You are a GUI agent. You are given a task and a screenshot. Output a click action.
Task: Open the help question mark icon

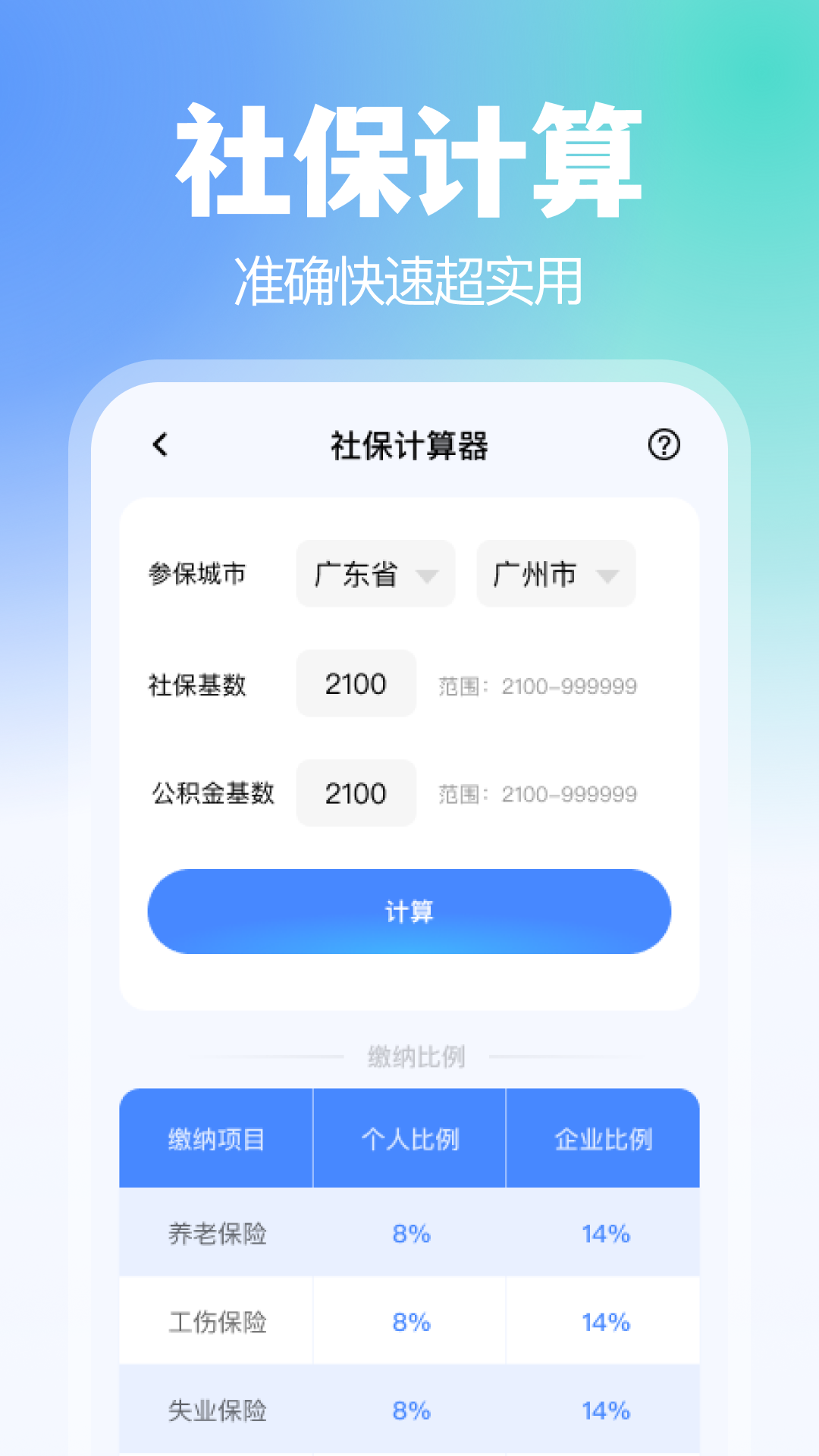pyautogui.click(x=666, y=447)
